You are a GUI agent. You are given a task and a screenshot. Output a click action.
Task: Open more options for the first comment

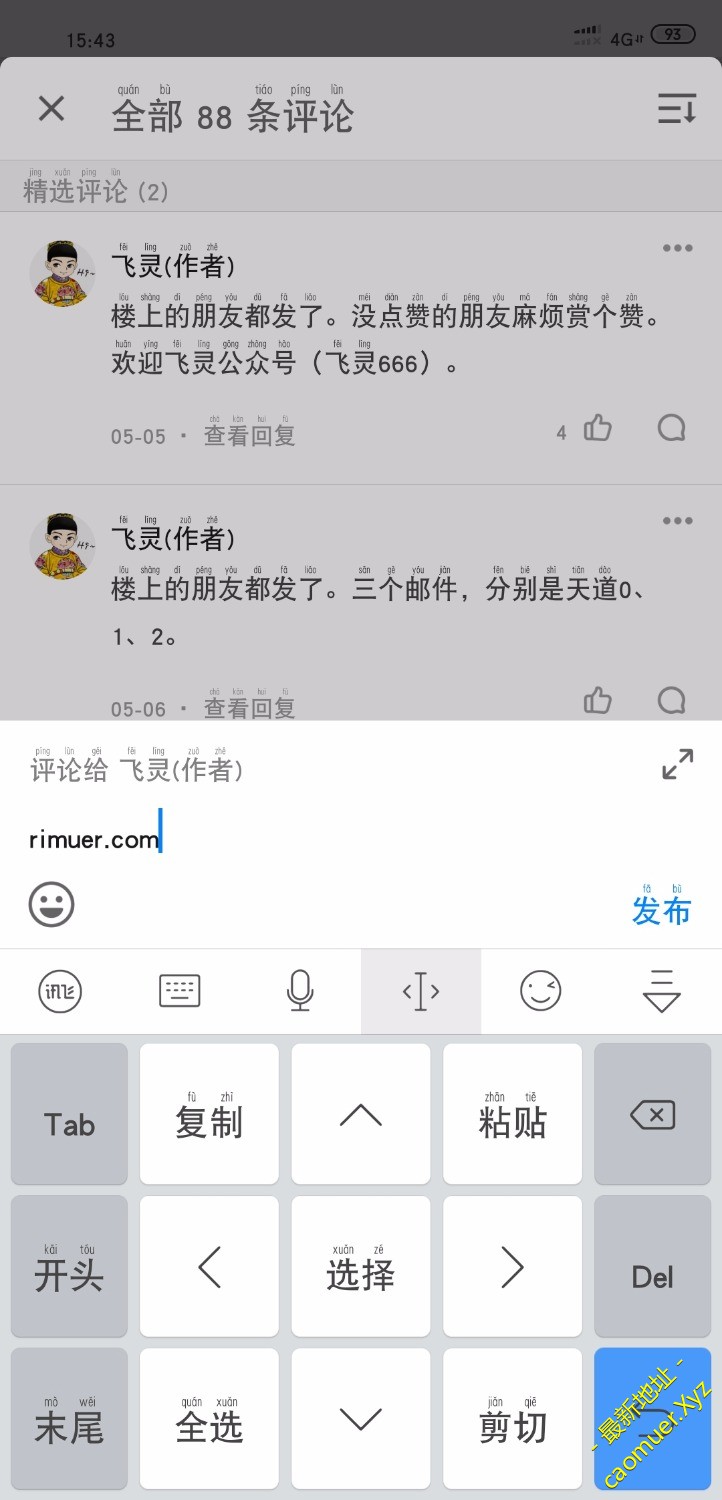677,247
